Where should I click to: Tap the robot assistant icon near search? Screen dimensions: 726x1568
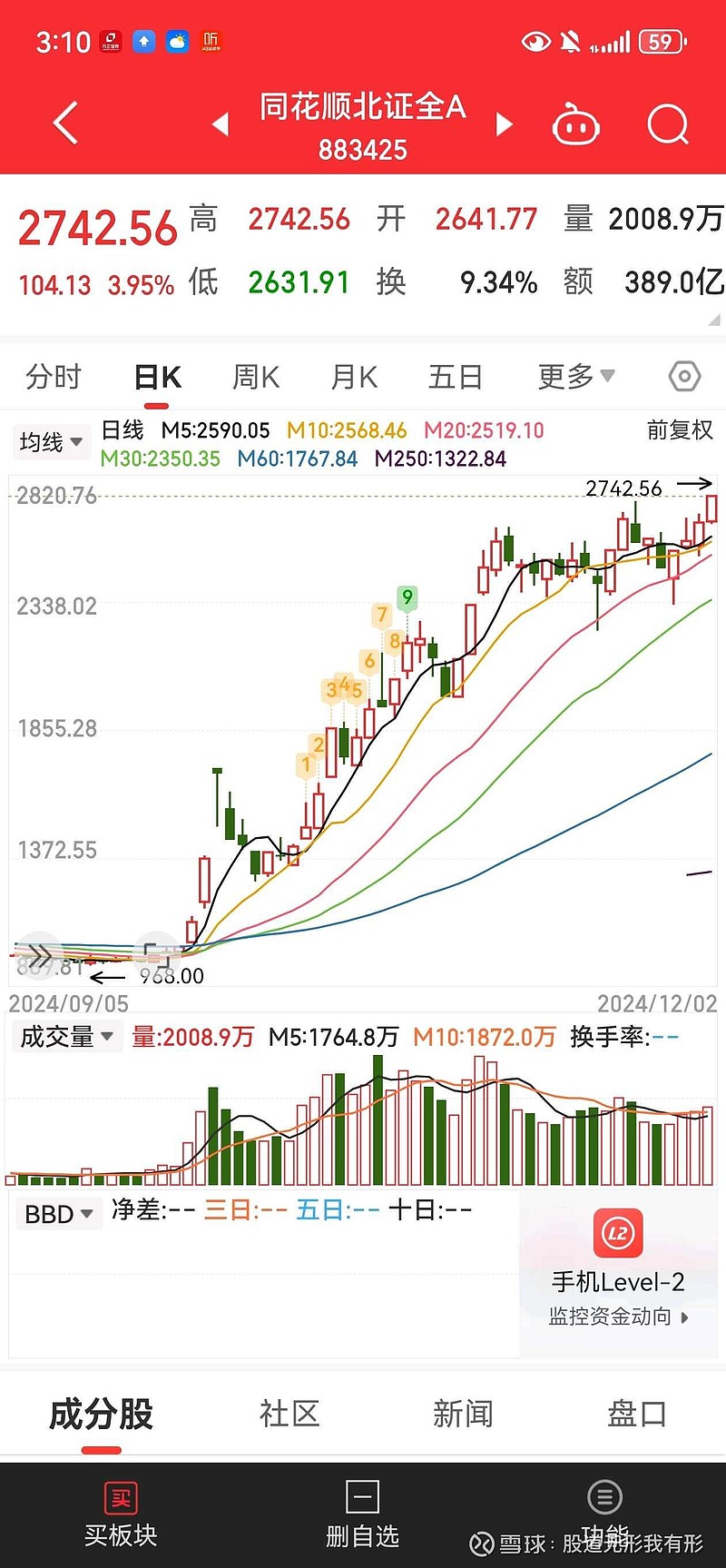click(576, 124)
